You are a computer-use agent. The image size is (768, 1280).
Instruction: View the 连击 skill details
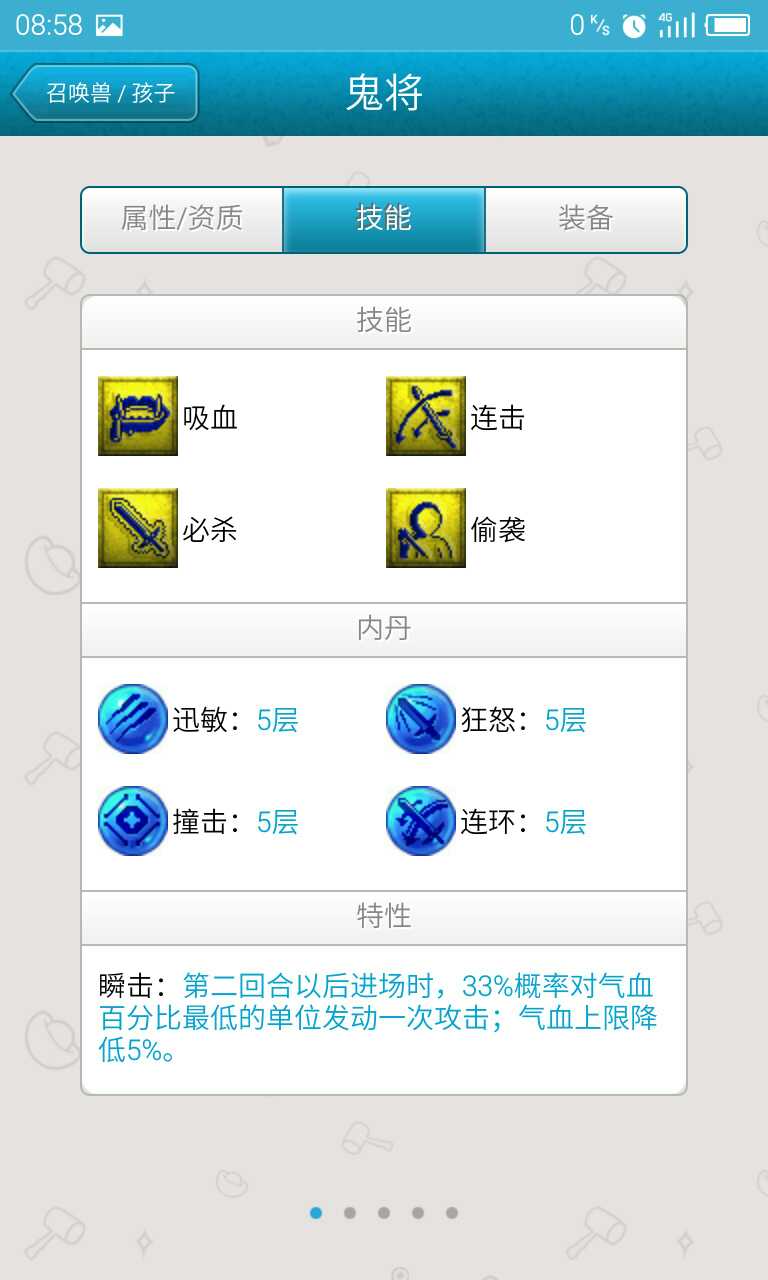[426, 416]
